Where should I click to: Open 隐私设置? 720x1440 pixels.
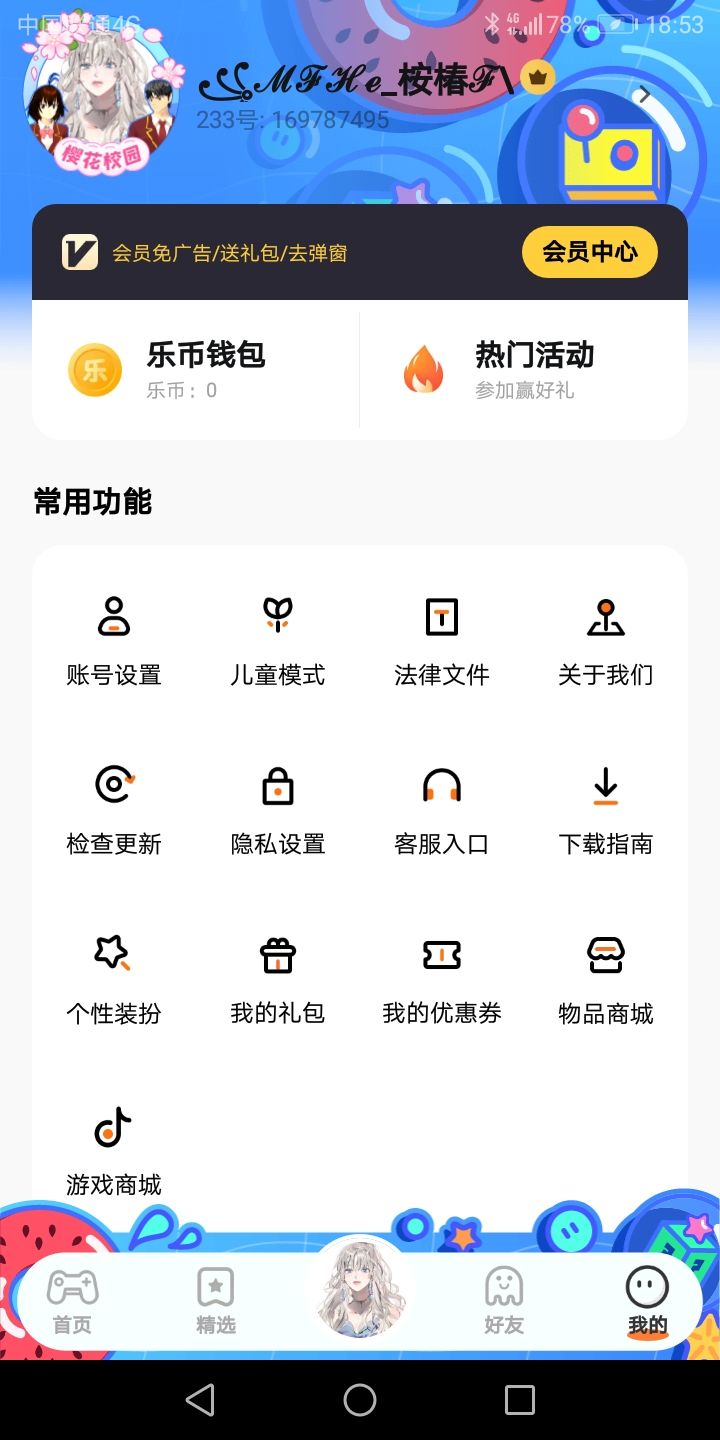[278, 809]
